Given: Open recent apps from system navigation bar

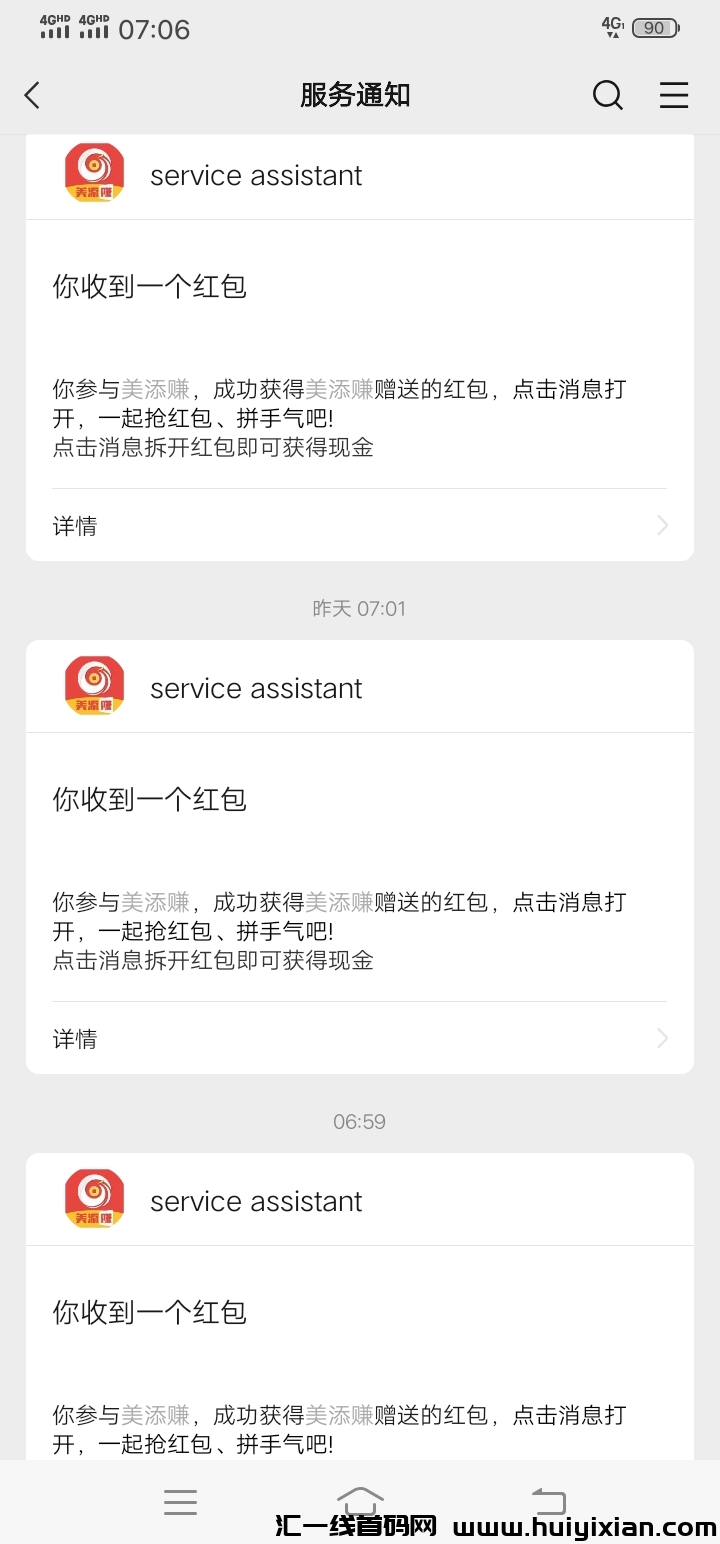Looking at the screenshot, I should coord(180,1502).
